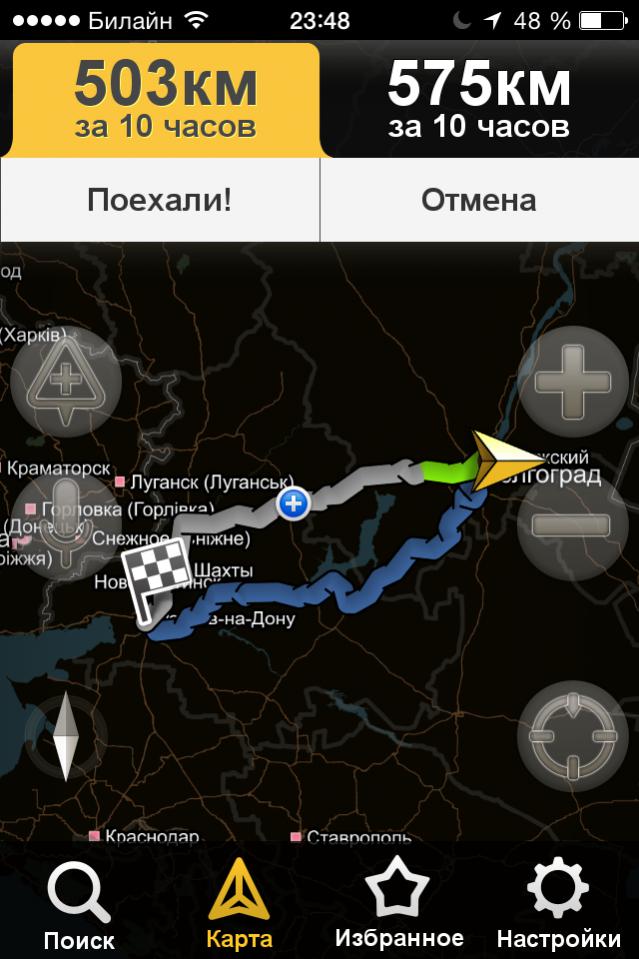Center map on my location
The width and height of the screenshot is (639, 959).
pos(573,737)
